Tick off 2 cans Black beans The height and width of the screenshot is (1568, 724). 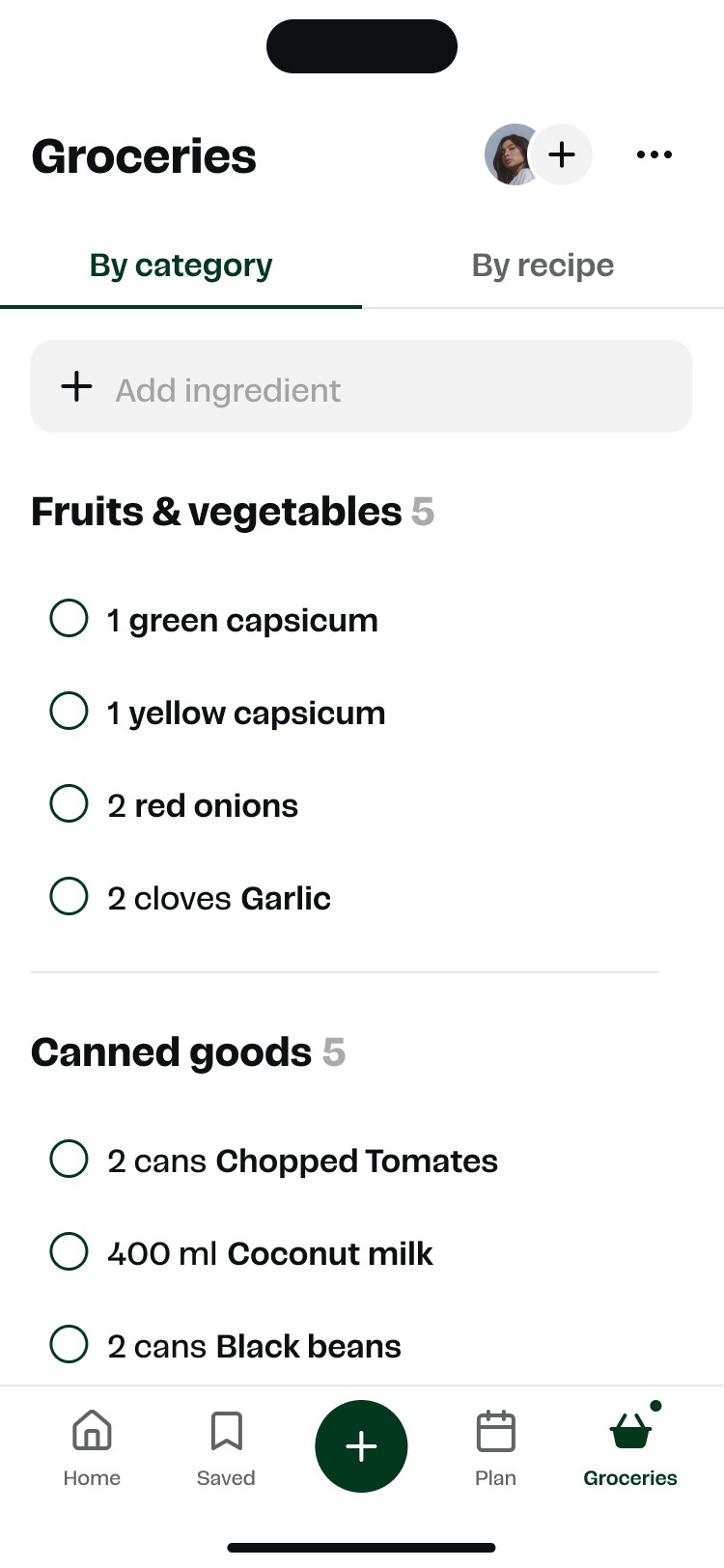[69, 1344]
